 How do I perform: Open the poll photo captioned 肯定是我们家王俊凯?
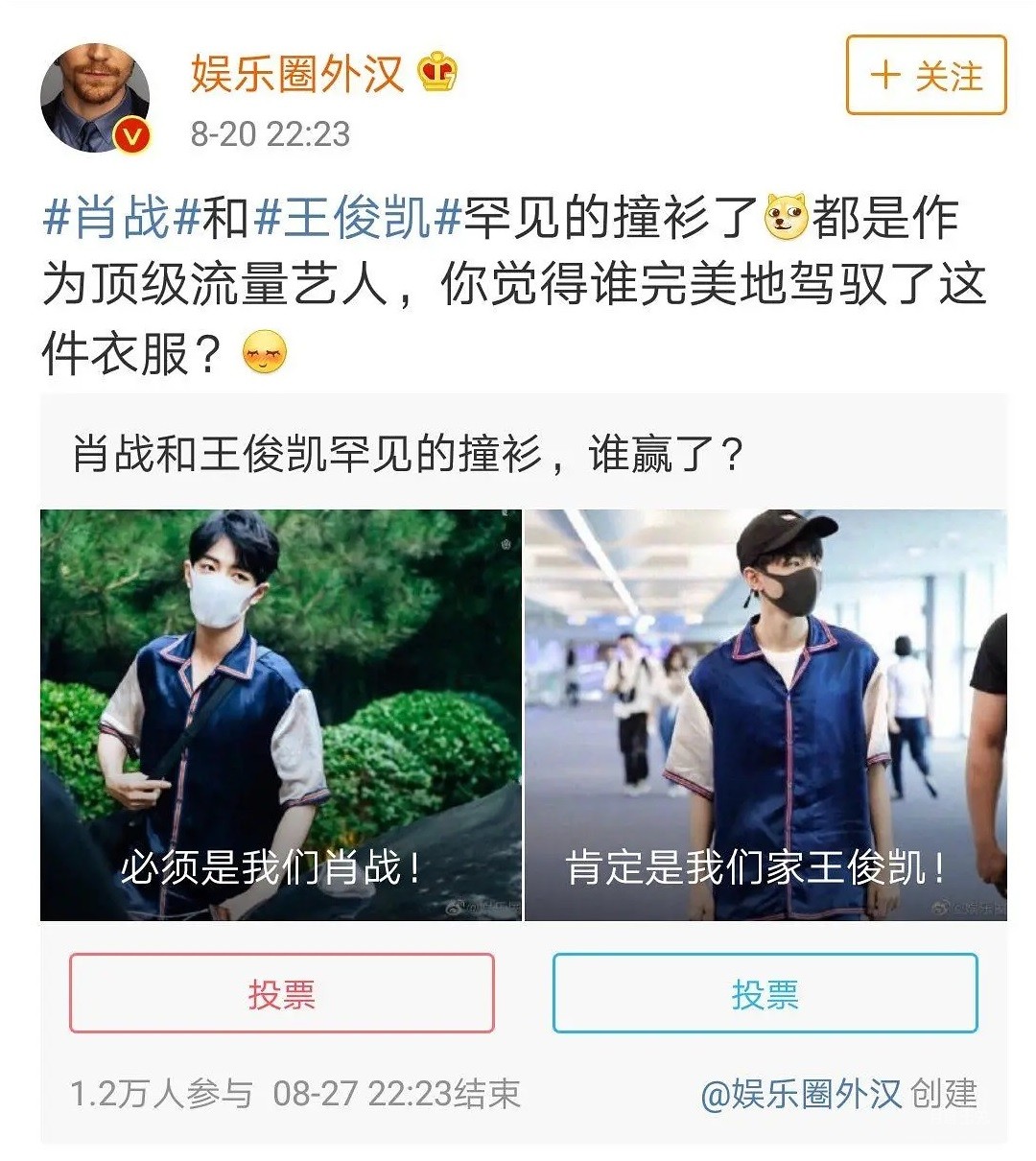click(x=765, y=715)
